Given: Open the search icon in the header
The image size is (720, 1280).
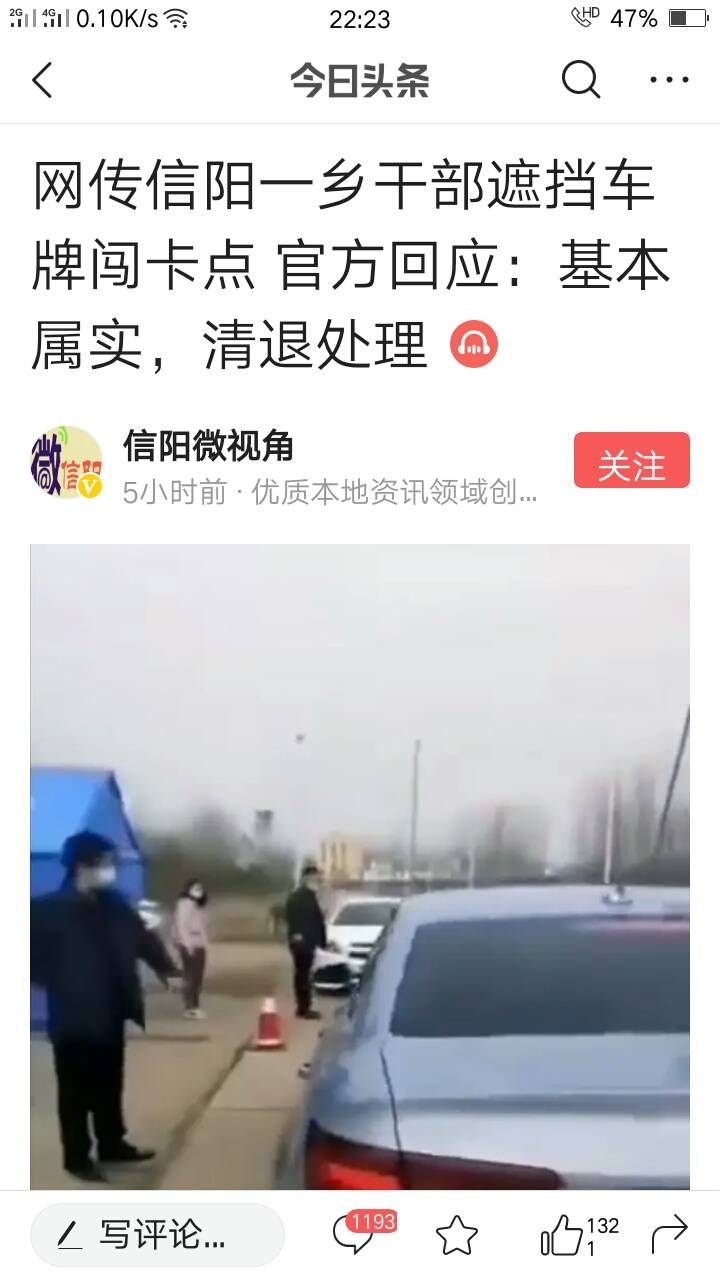Looking at the screenshot, I should 580,80.
